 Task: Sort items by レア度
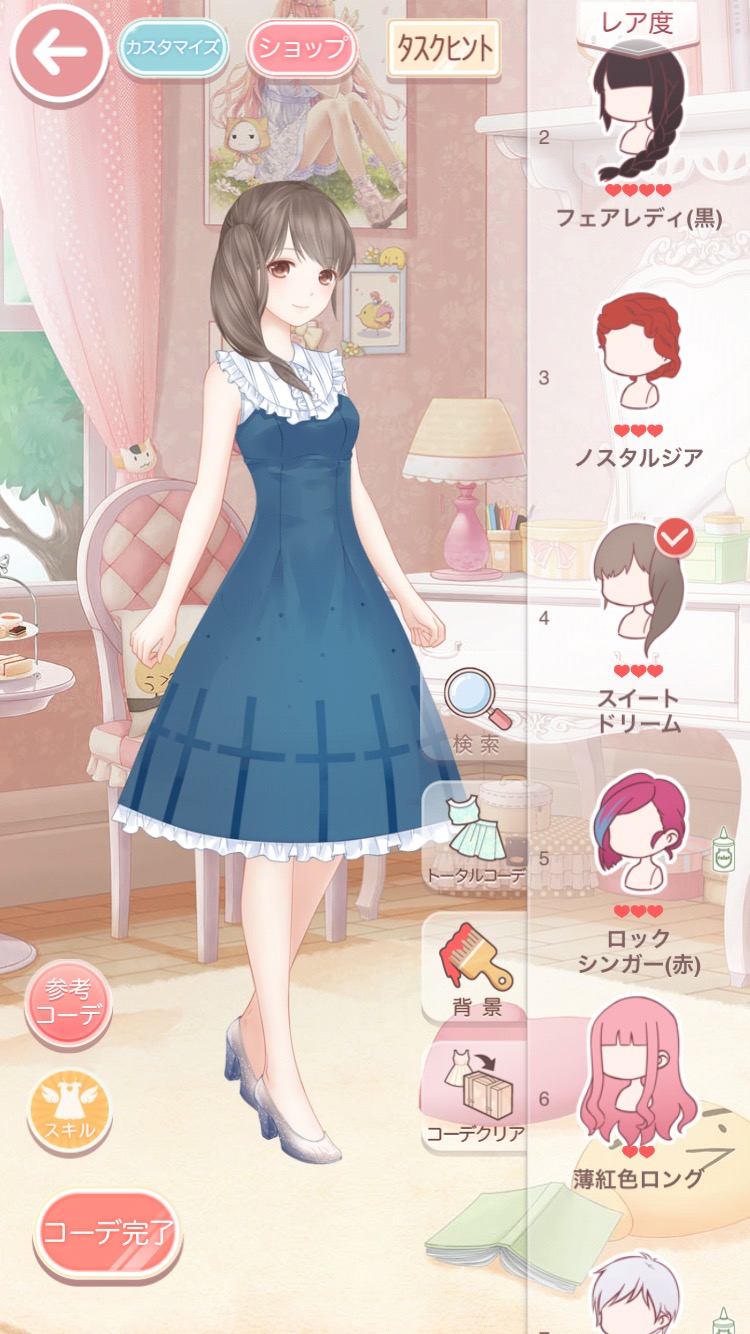tap(637, 22)
